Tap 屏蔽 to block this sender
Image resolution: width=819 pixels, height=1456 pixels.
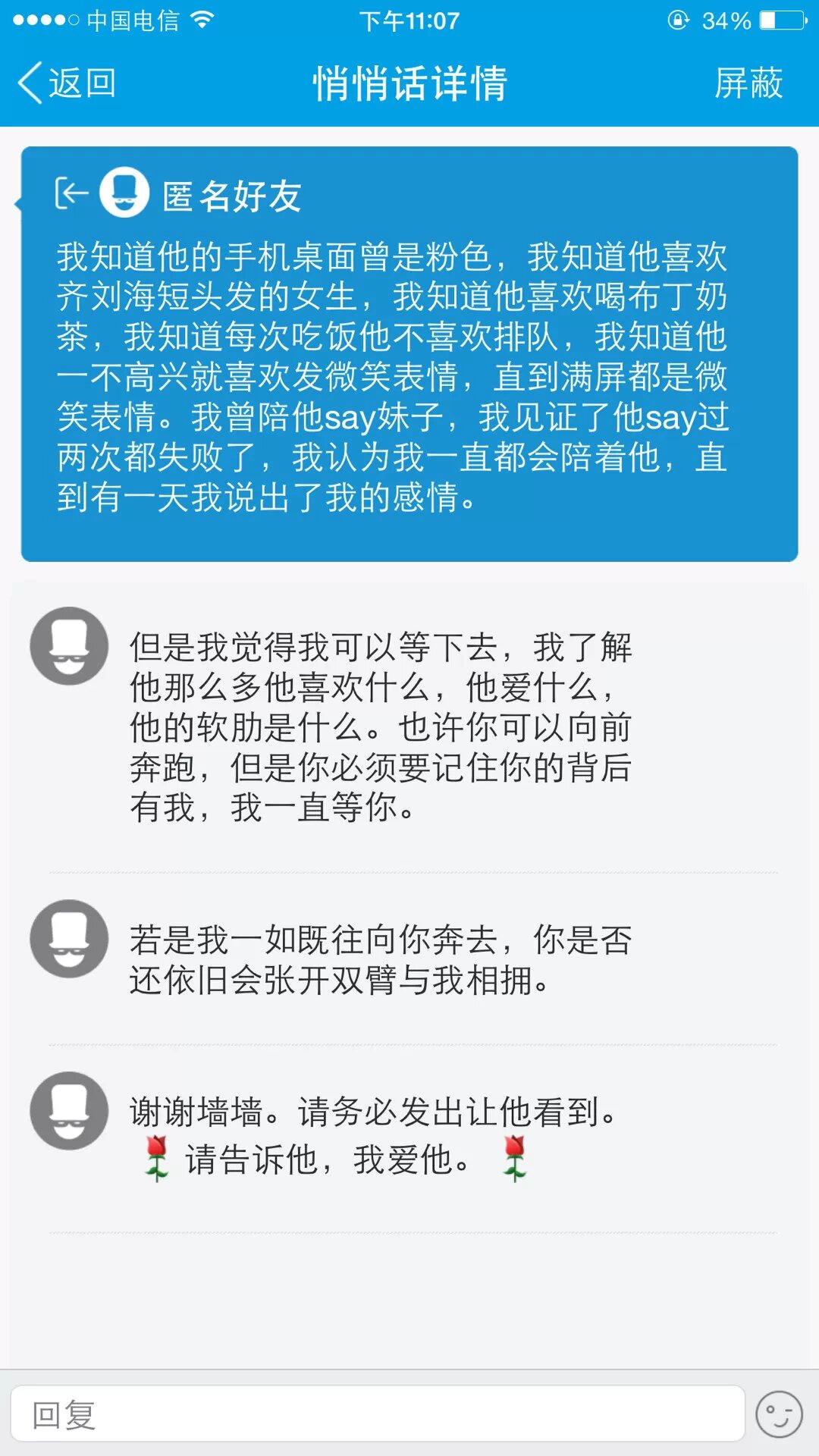coord(748,83)
